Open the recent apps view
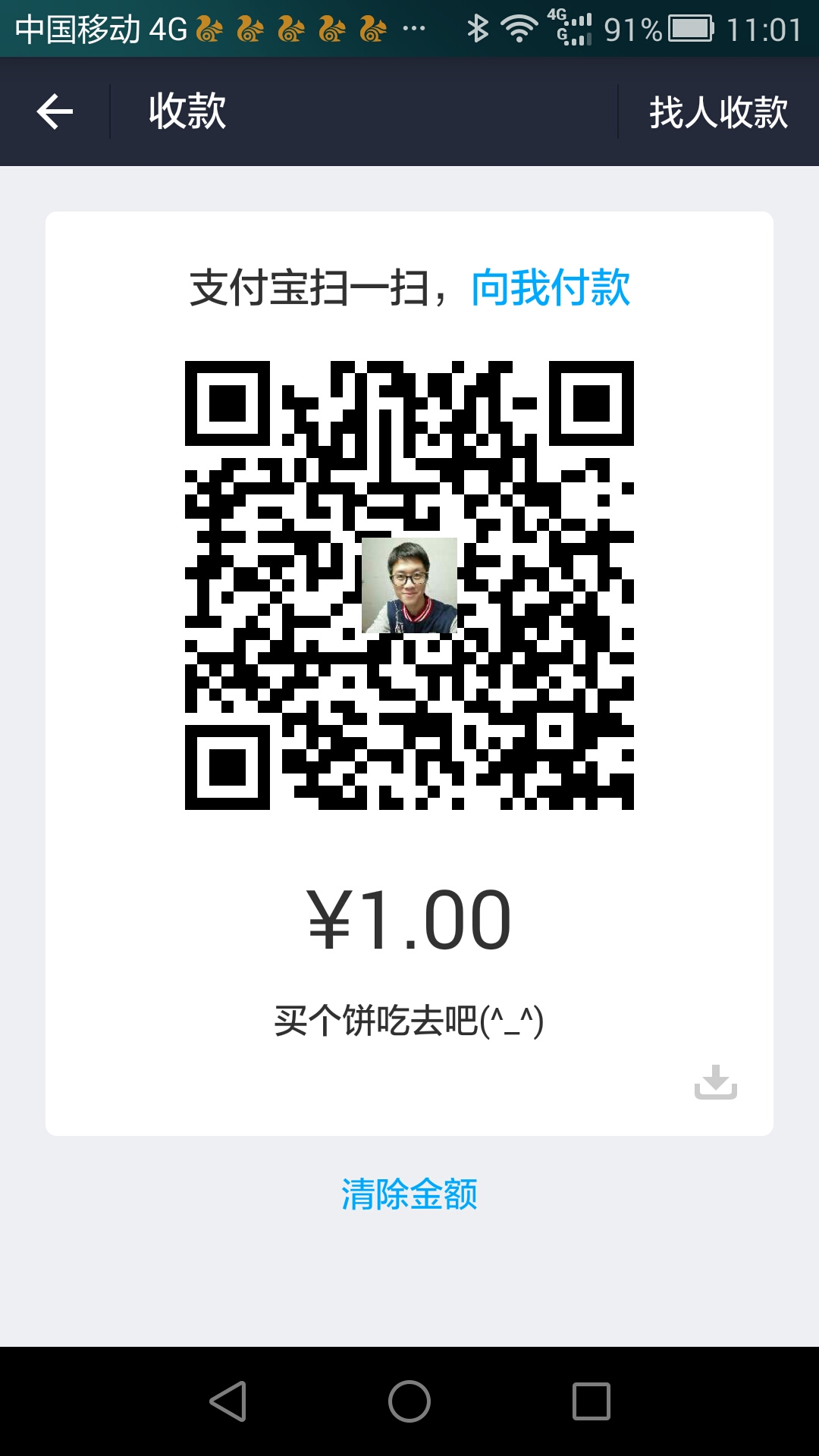The width and height of the screenshot is (819, 1456). click(x=591, y=1401)
